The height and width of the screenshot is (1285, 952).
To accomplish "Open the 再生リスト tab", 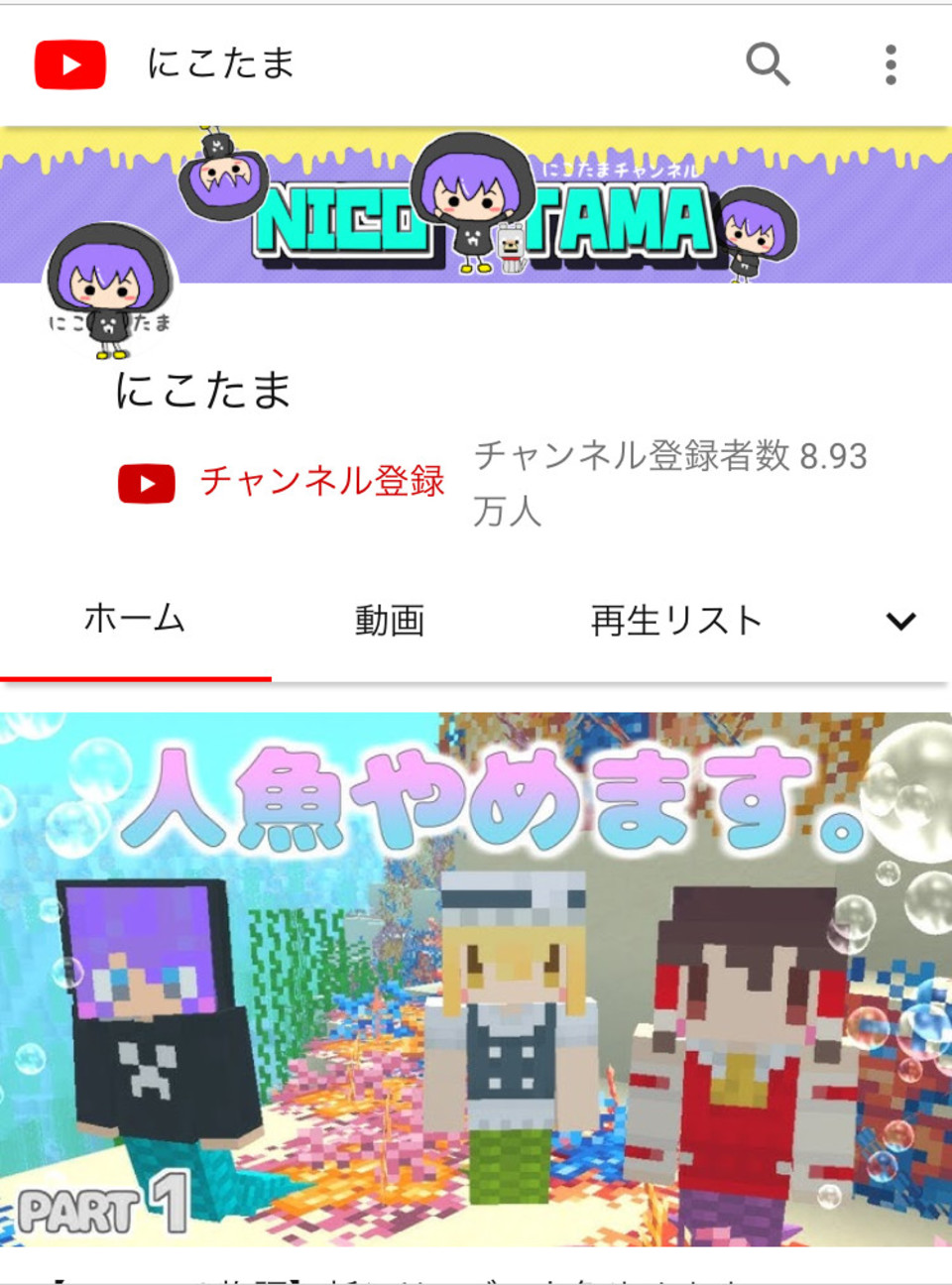I will tap(676, 620).
